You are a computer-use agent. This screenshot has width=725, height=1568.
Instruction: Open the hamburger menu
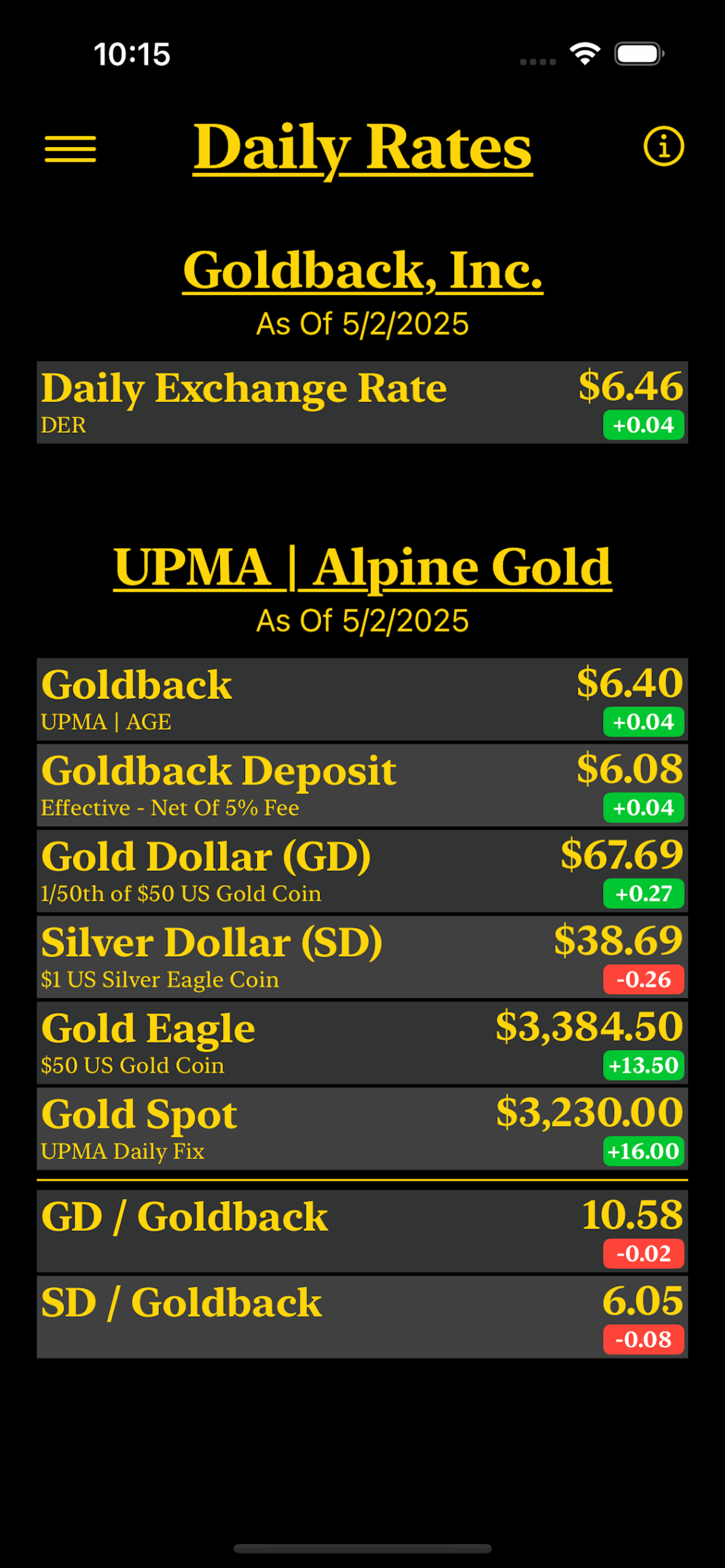pyautogui.click(x=70, y=149)
